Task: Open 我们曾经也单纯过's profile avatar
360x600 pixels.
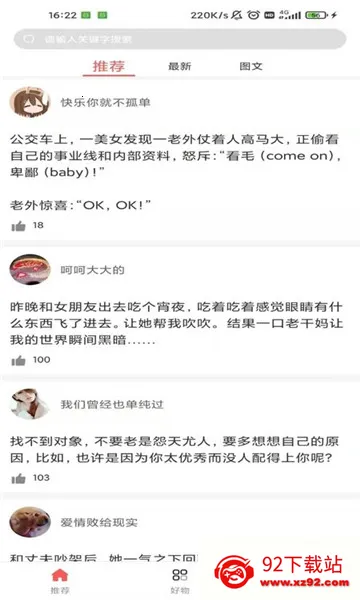Action: tap(30, 404)
